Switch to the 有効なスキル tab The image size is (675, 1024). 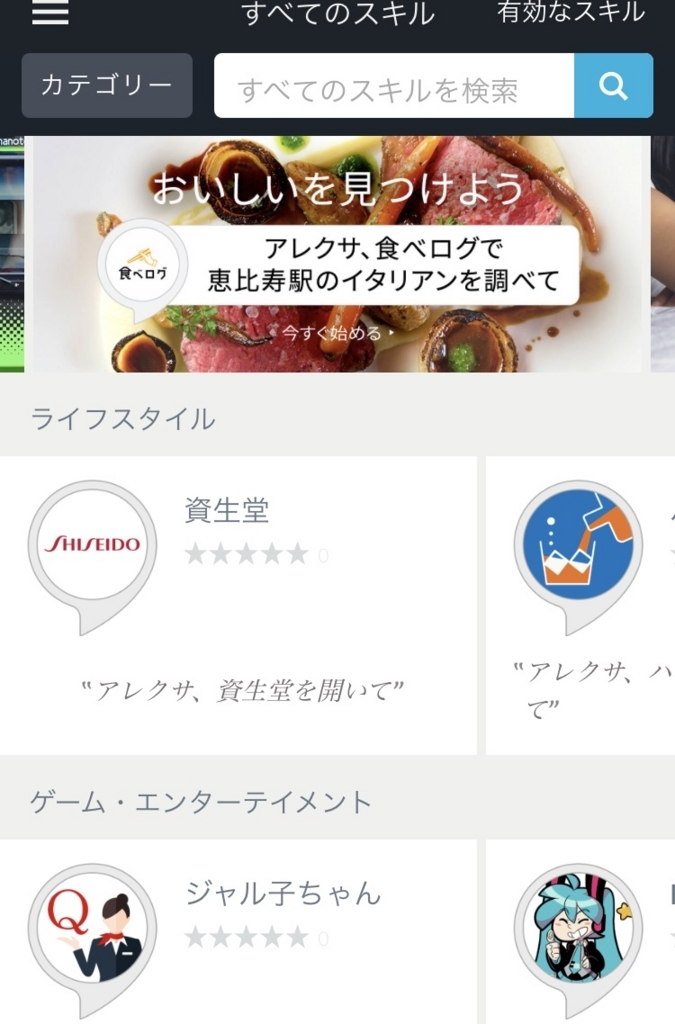click(571, 12)
